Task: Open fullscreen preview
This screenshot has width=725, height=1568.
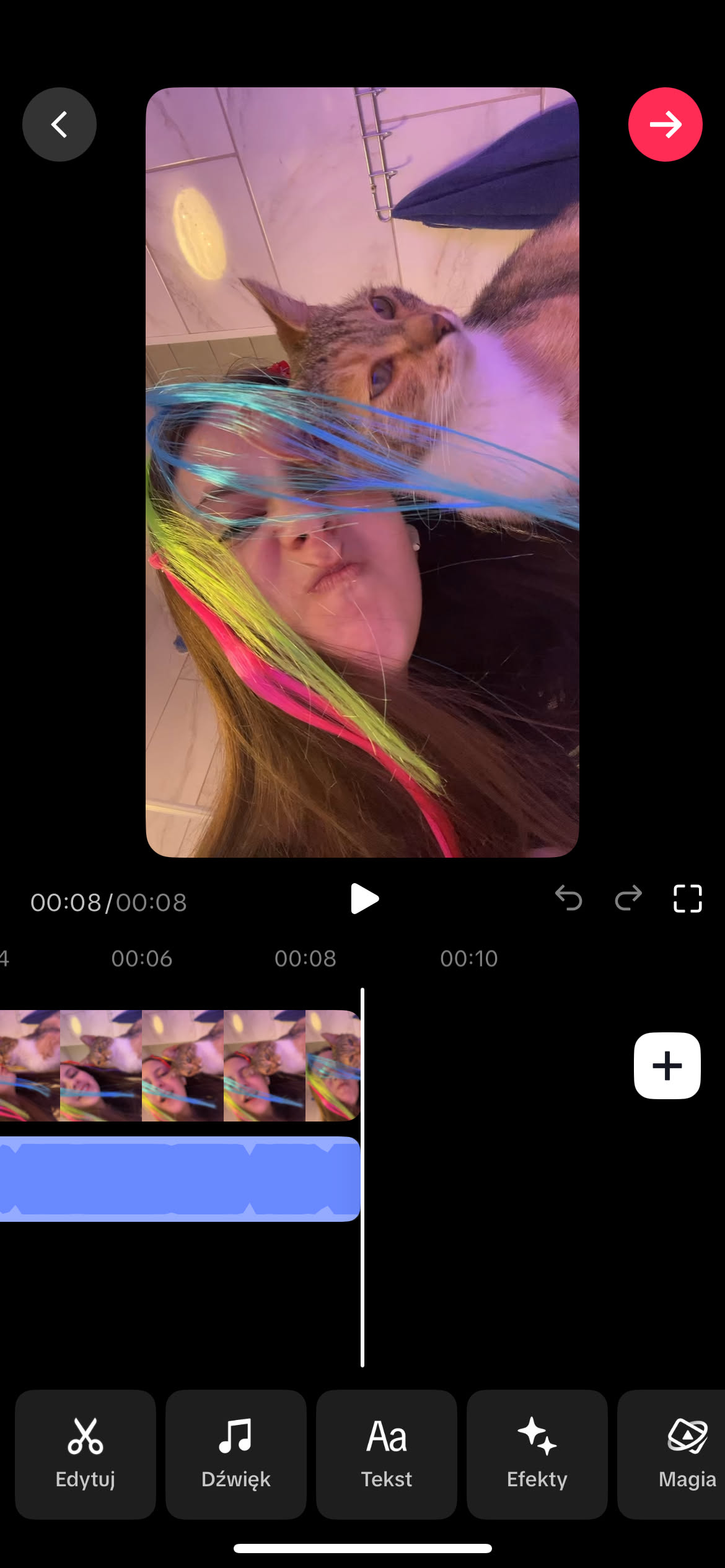Action: pos(687,899)
